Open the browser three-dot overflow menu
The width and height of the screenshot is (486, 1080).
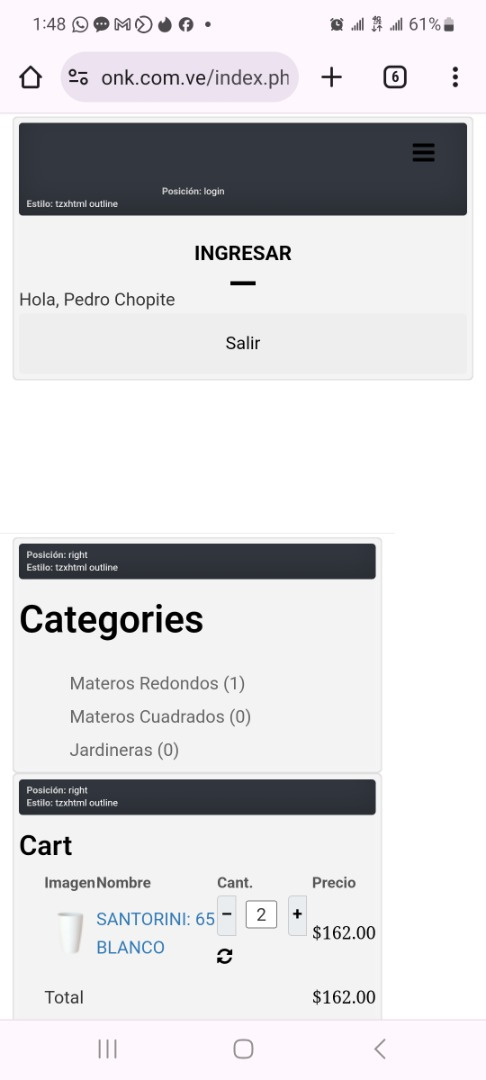tap(455, 77)
